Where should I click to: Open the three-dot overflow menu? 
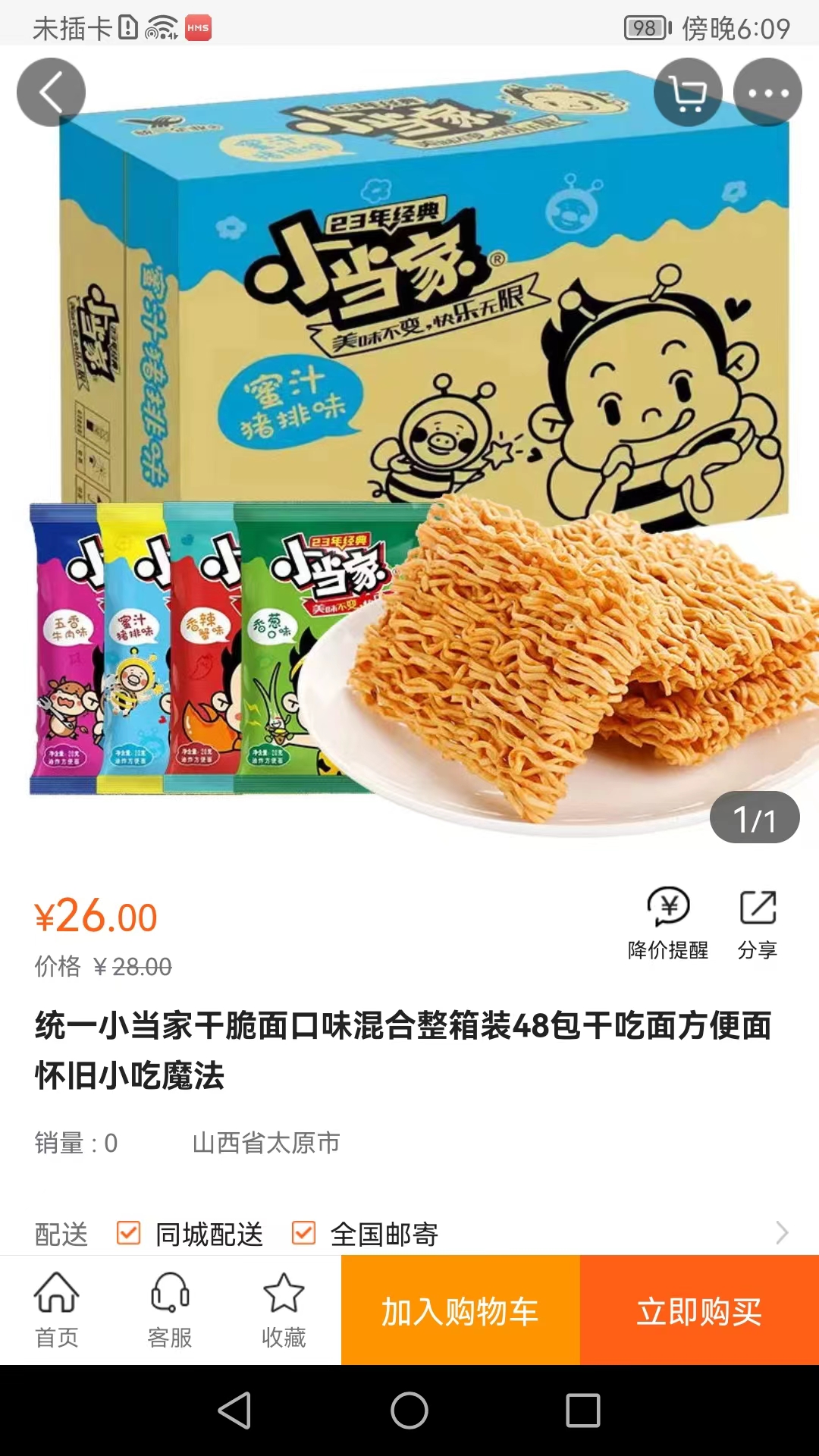(767, 93)
